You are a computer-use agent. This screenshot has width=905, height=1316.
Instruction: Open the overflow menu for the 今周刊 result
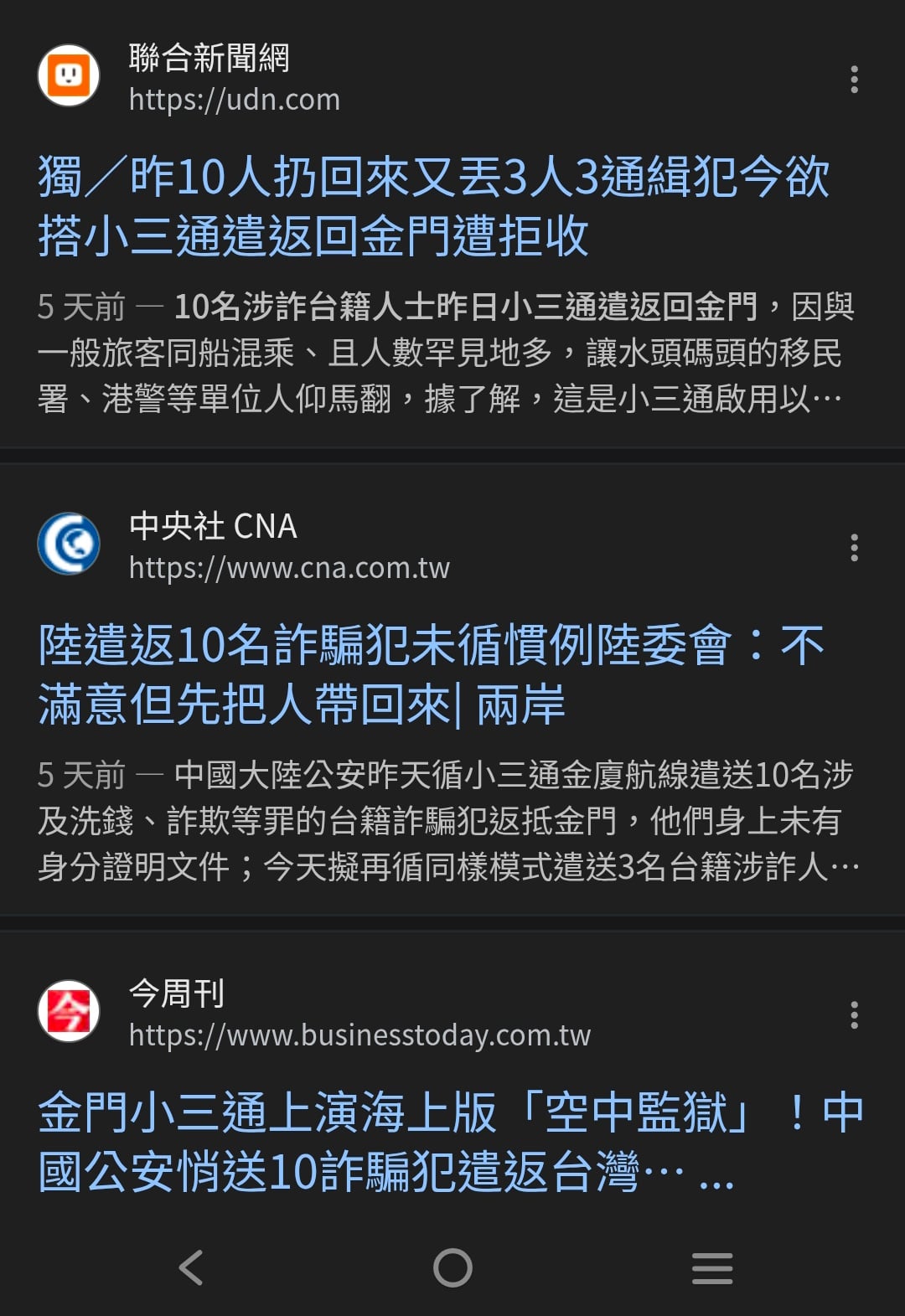854,1015
